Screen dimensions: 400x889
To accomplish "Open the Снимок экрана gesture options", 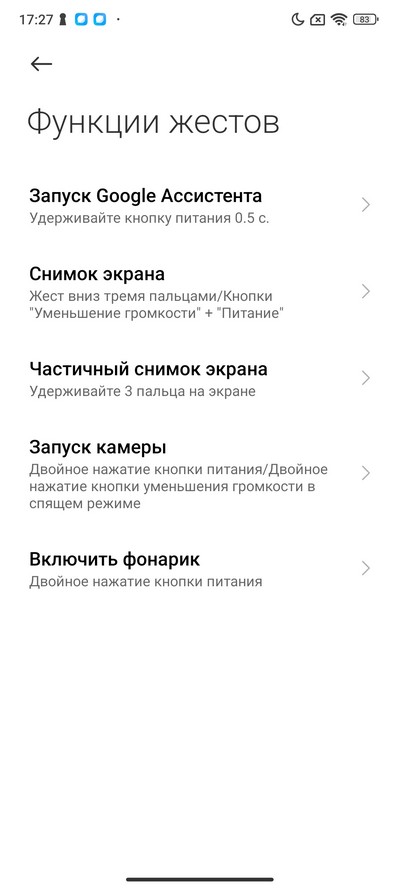I will tap(200, 293).
